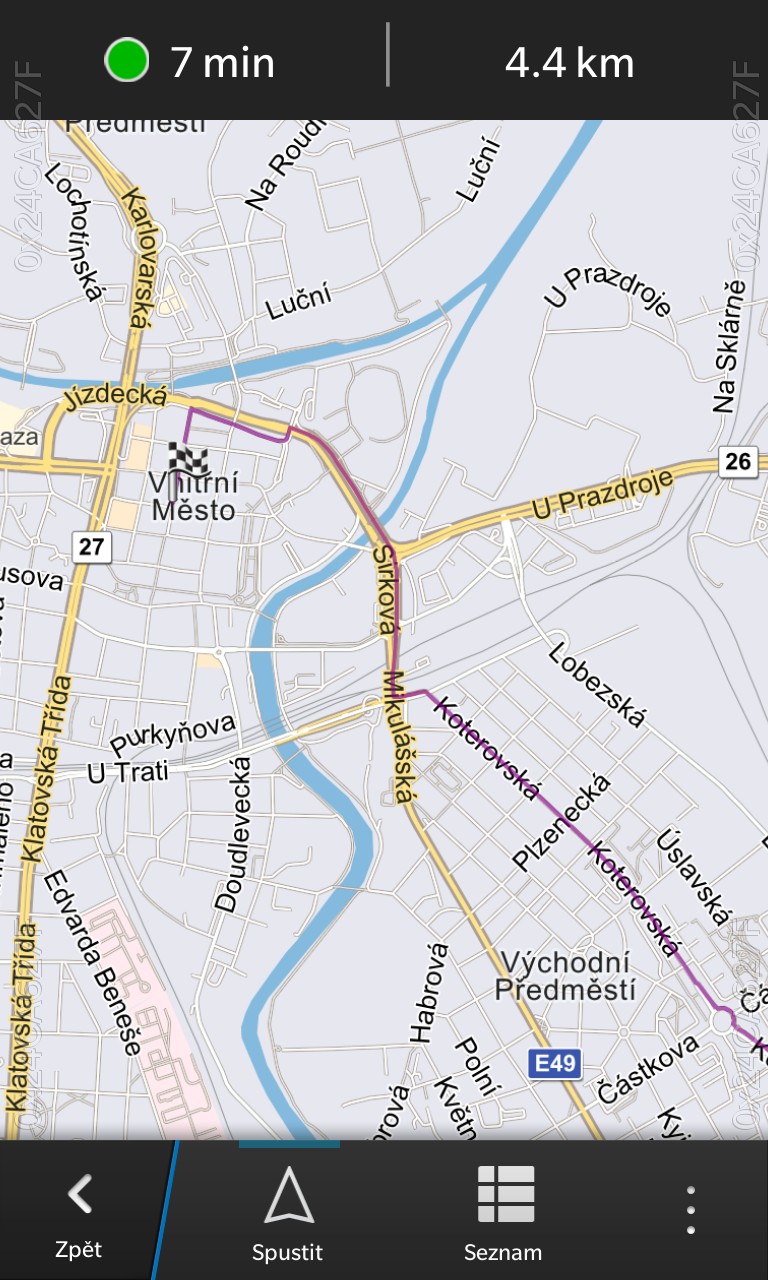Start navigation with Spustit

(288, 1212)
